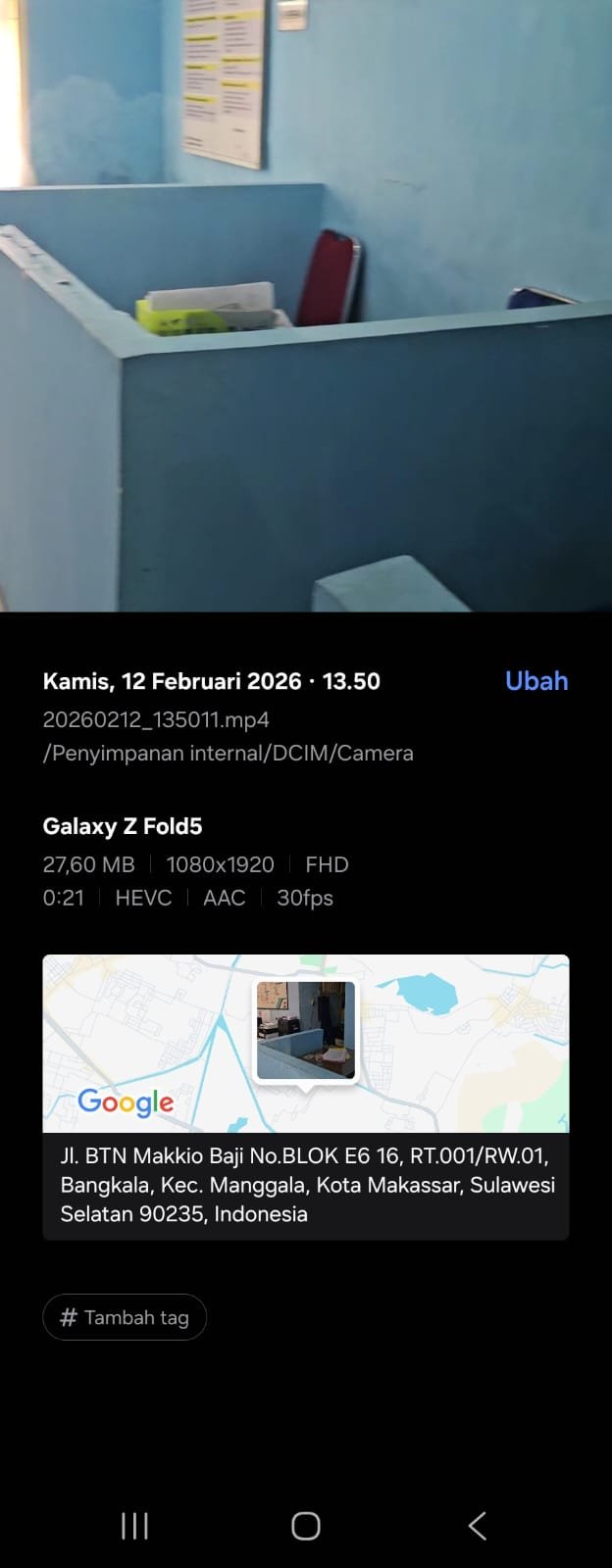
Task: Open the map location preview
Action: click(x=306, y=1043)
